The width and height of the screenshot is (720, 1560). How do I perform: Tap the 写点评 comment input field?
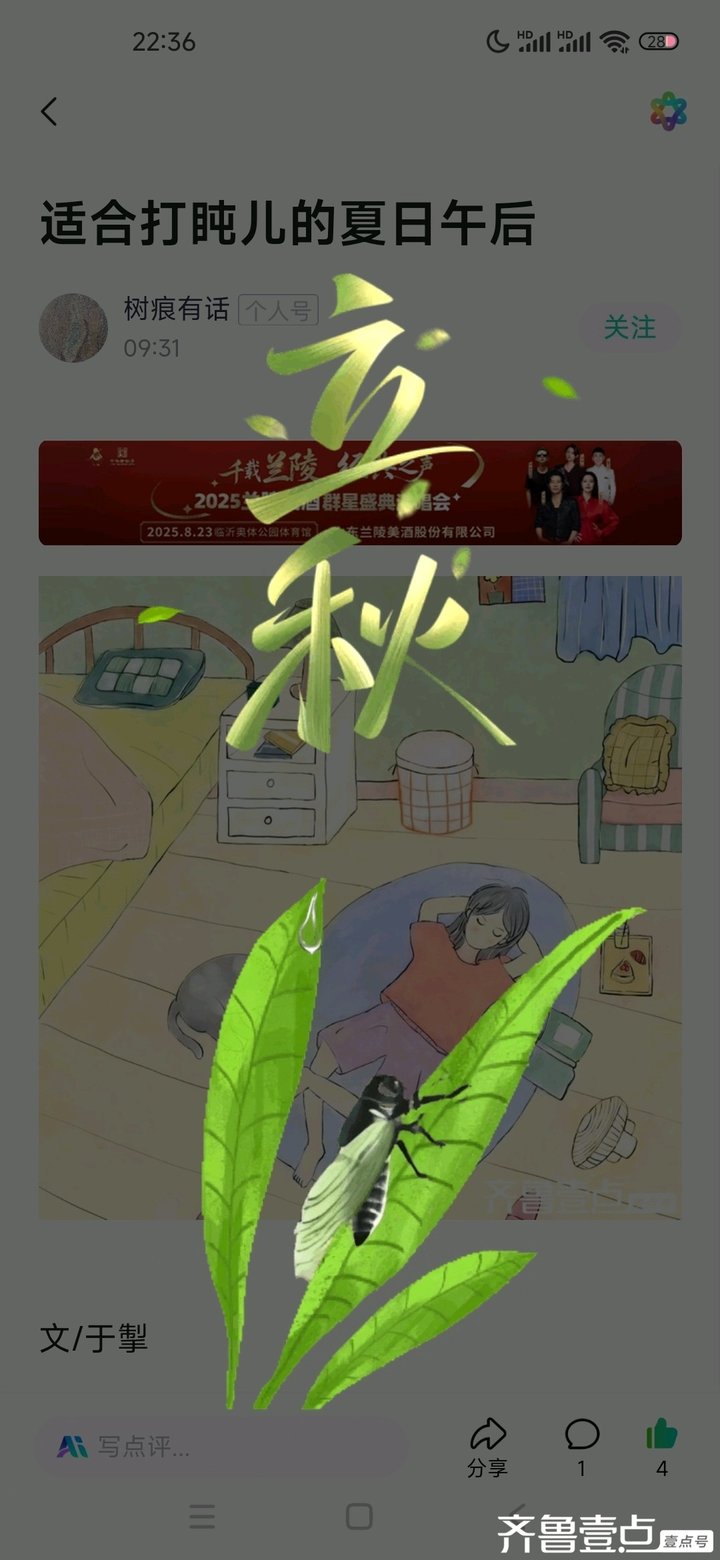coord(220,1446)
